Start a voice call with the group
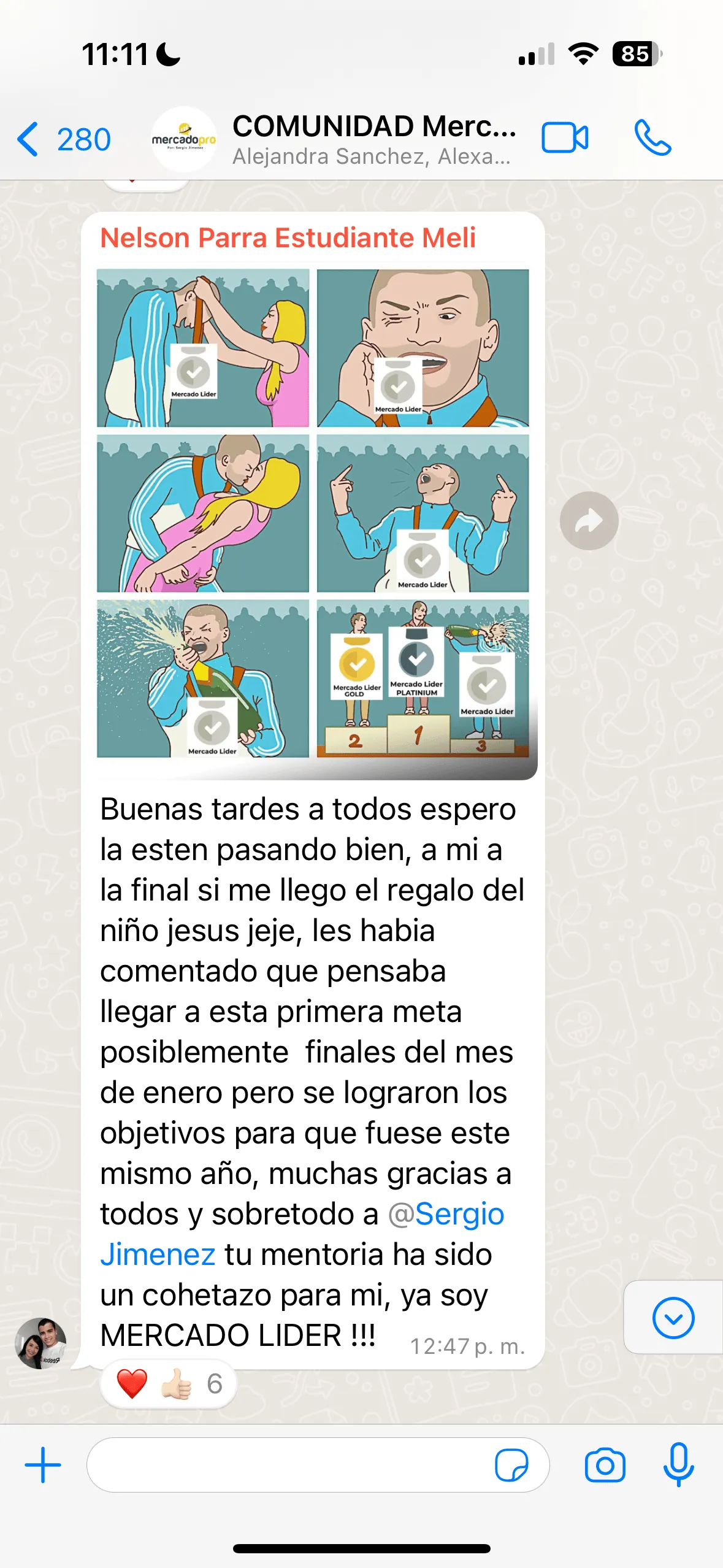Viewport: 723px width, 1568px height. pyautogui.click(x=652, y=137)
